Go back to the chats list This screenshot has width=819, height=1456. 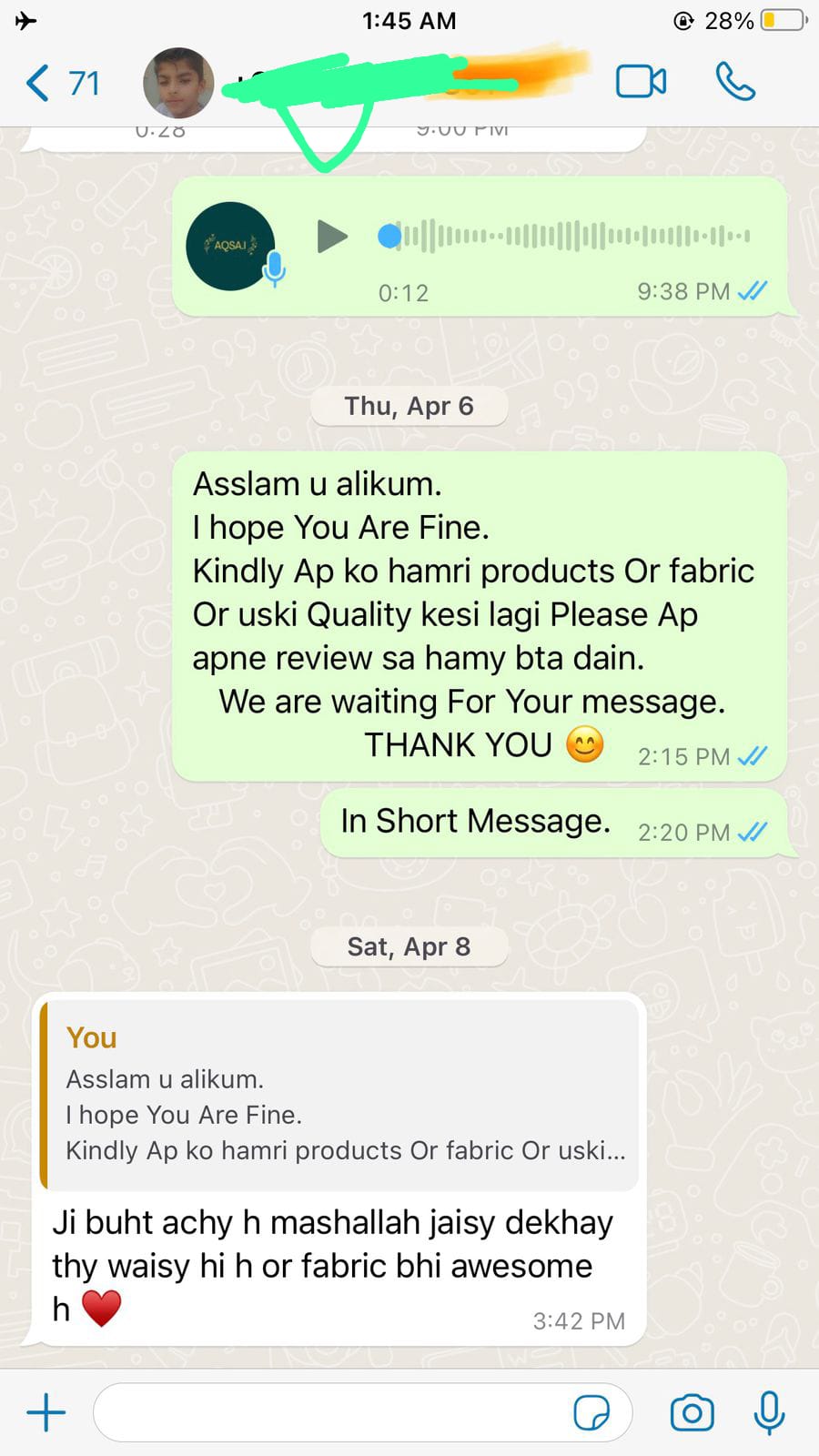(x=60, y=83)
